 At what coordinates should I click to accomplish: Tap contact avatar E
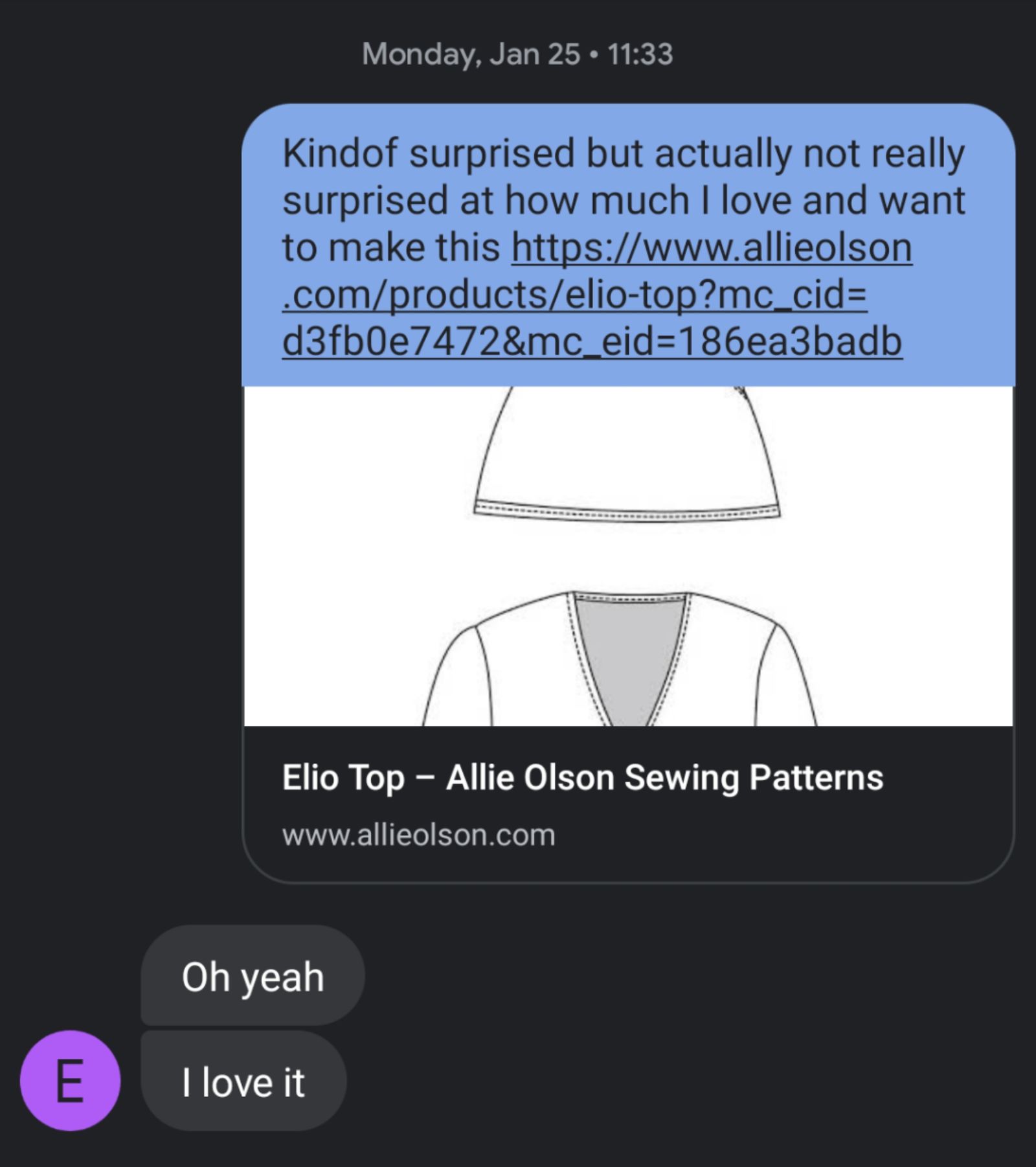click(x=70, y=1082)
